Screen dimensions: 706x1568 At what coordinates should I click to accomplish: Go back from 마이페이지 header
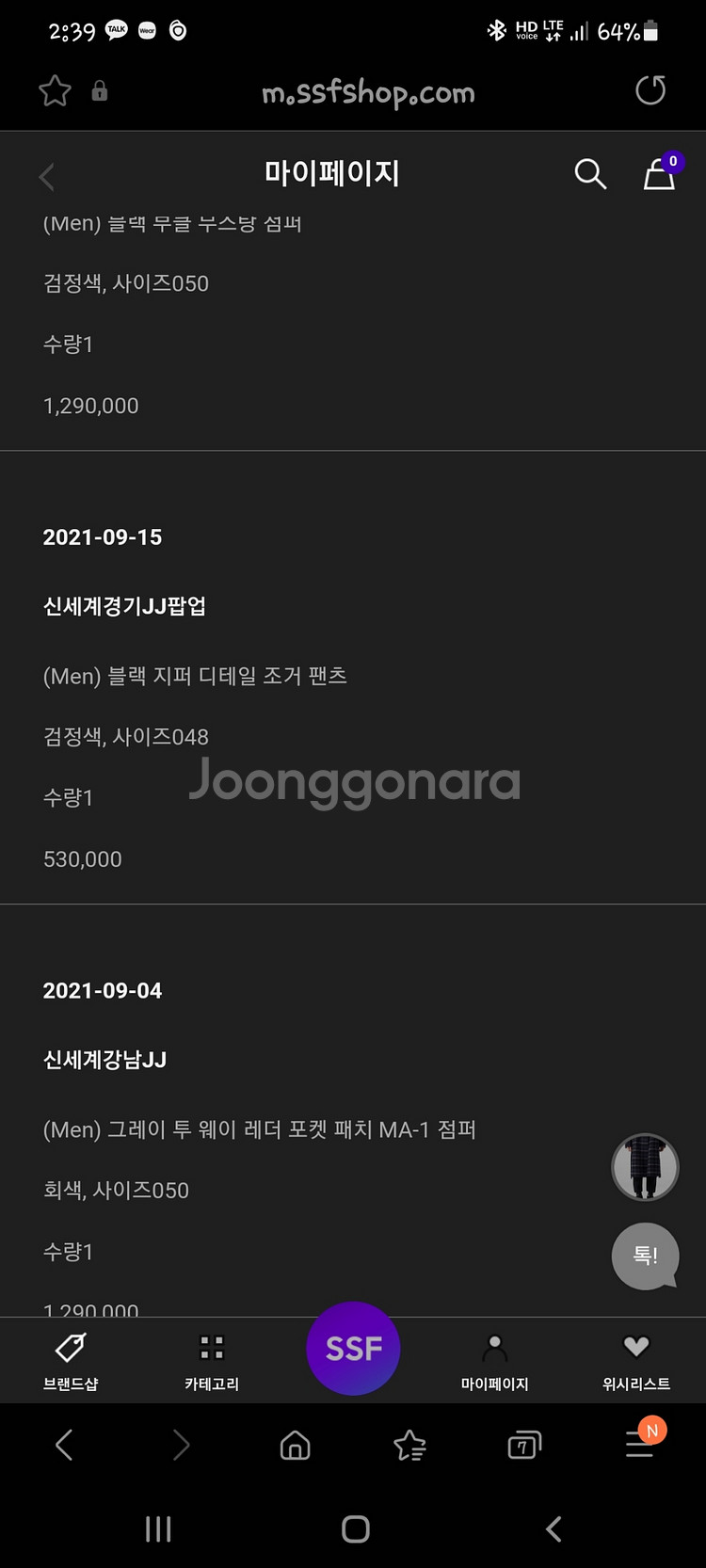pos(47,176)
